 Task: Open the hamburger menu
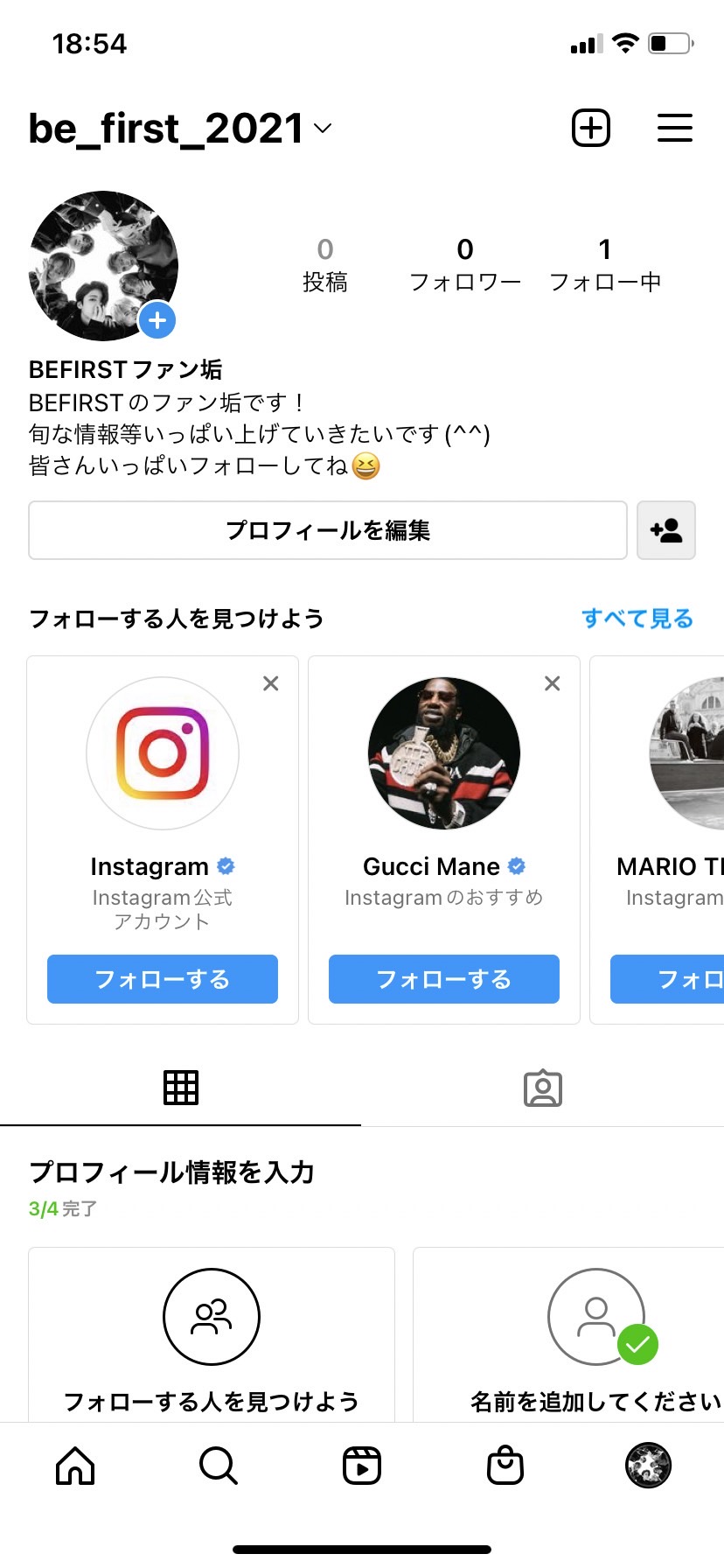[x=675, y=128]
